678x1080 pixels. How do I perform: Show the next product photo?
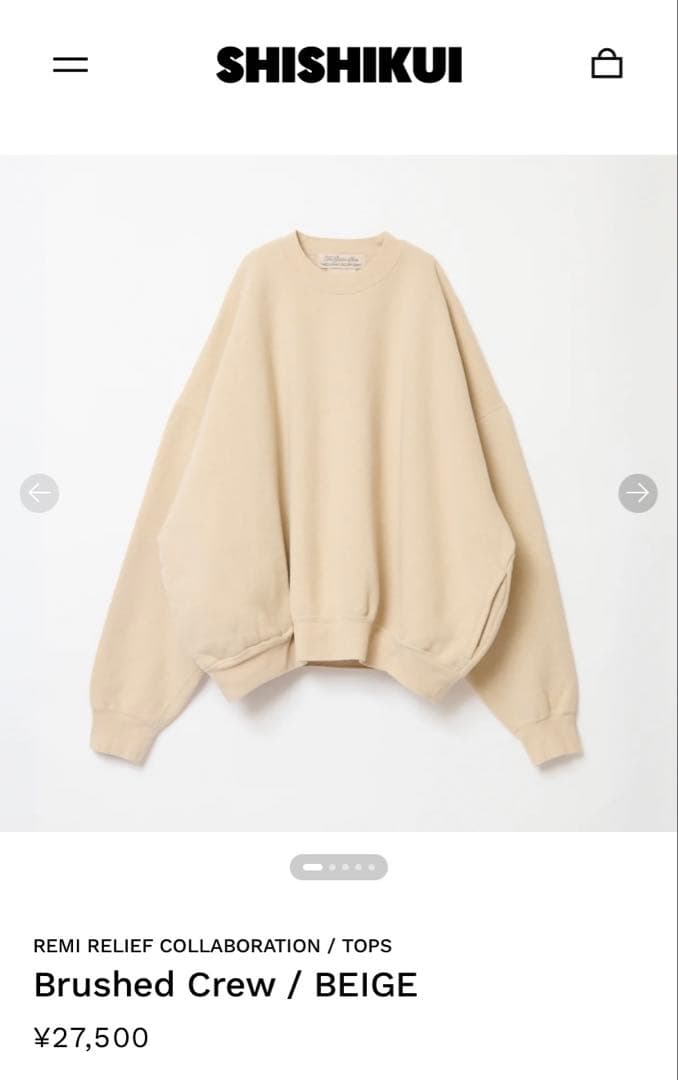coord(638,493)
